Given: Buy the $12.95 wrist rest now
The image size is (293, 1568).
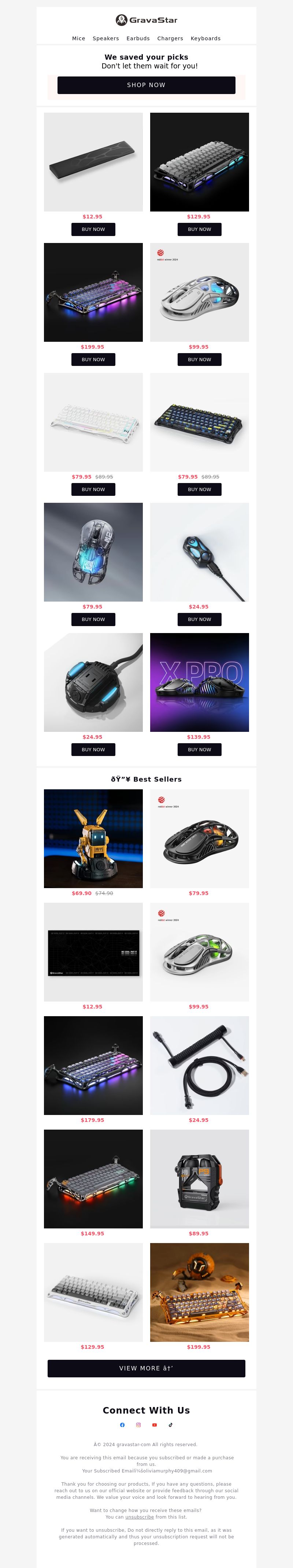Looking at the screenshot, I should (x=93, y=229).
